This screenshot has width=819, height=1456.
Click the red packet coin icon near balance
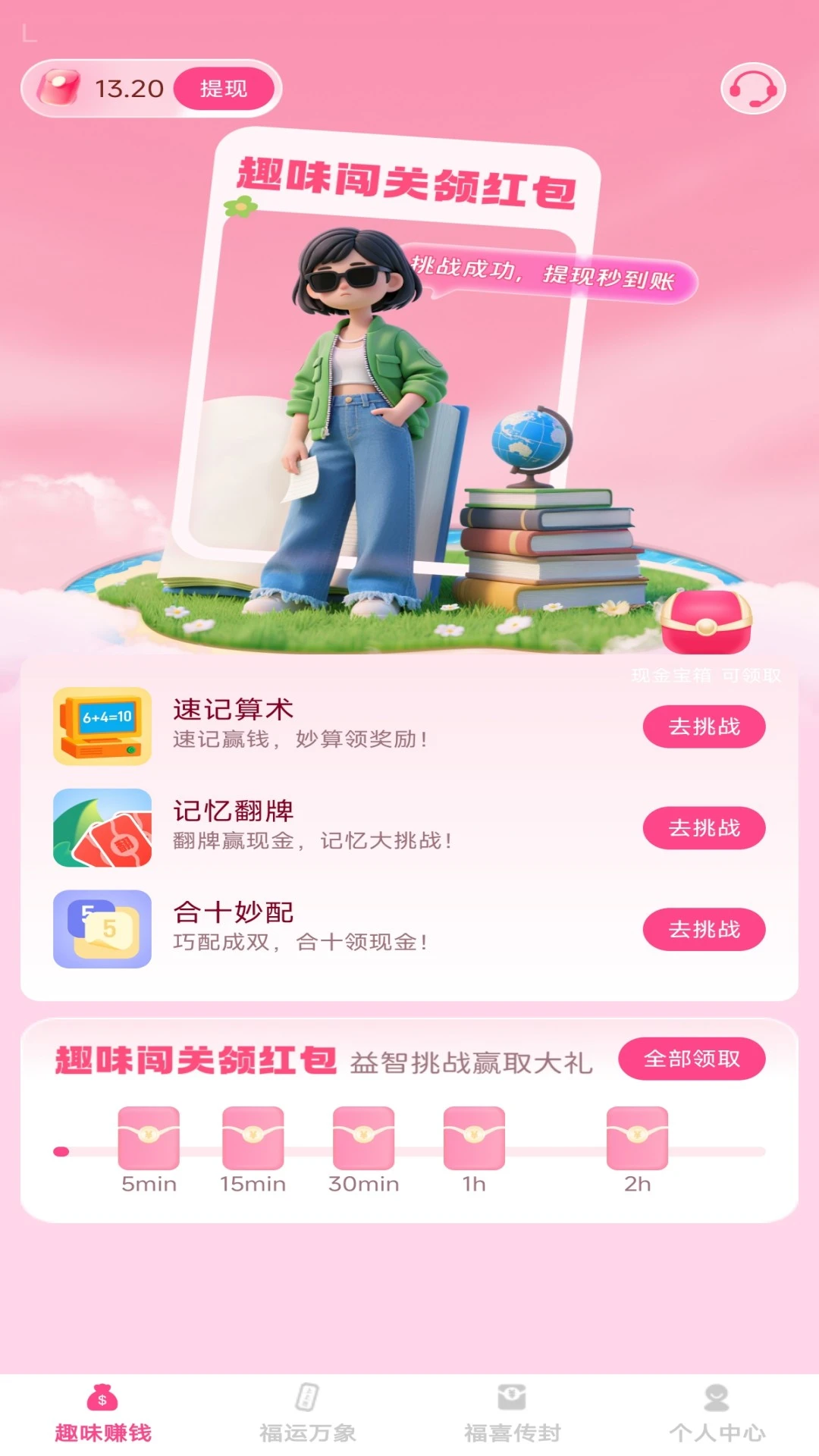(59, 89)
